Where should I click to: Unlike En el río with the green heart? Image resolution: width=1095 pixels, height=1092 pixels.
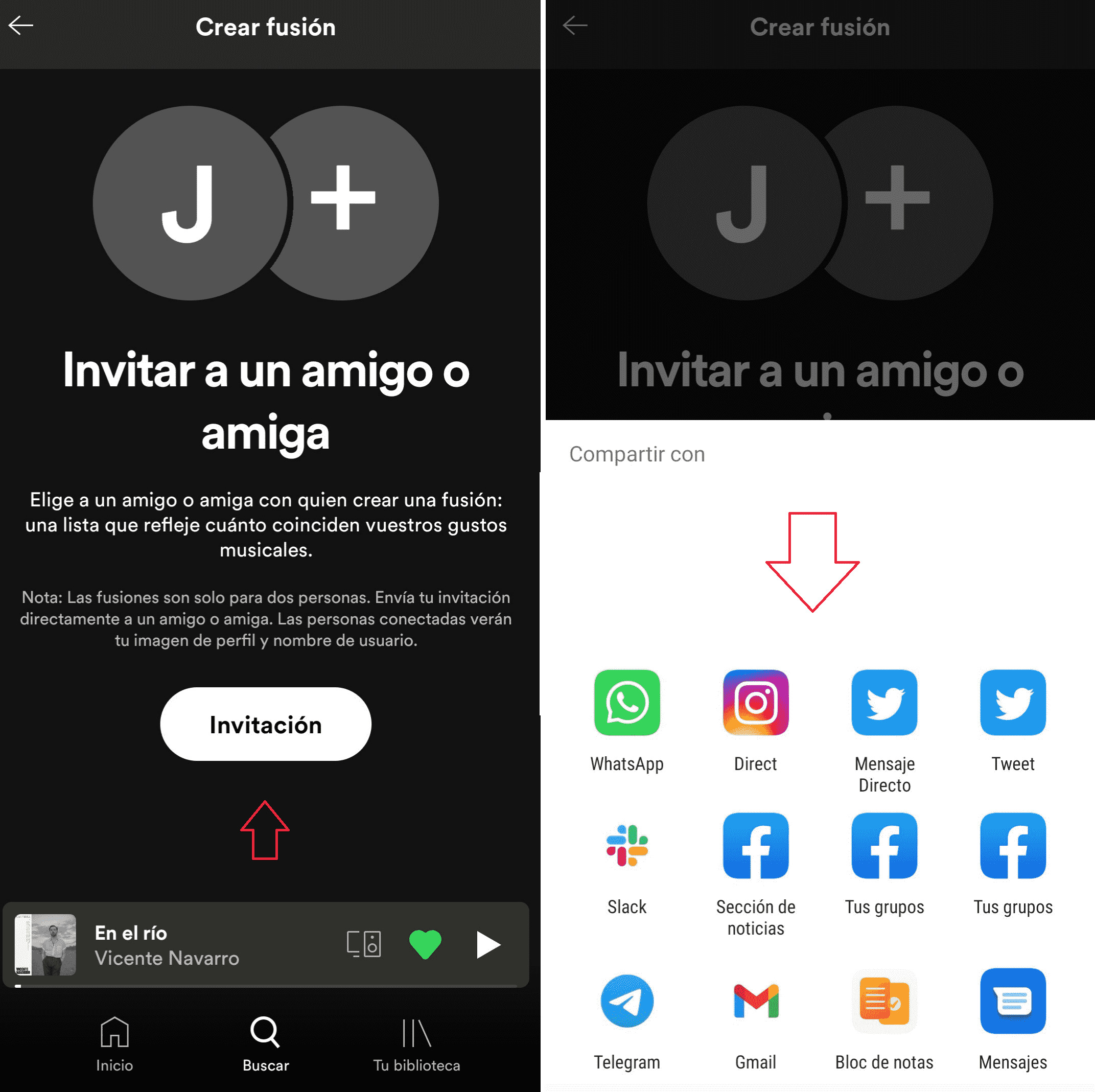coord(425,944)
